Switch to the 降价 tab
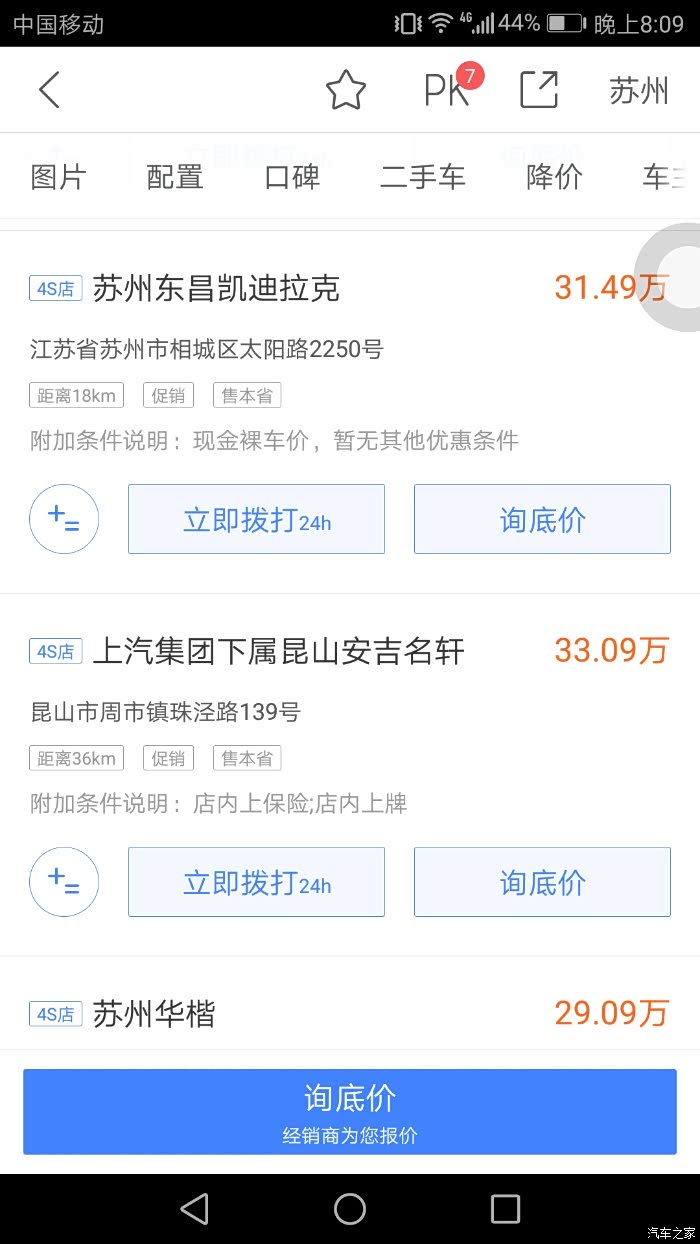 tap(554, 177)
